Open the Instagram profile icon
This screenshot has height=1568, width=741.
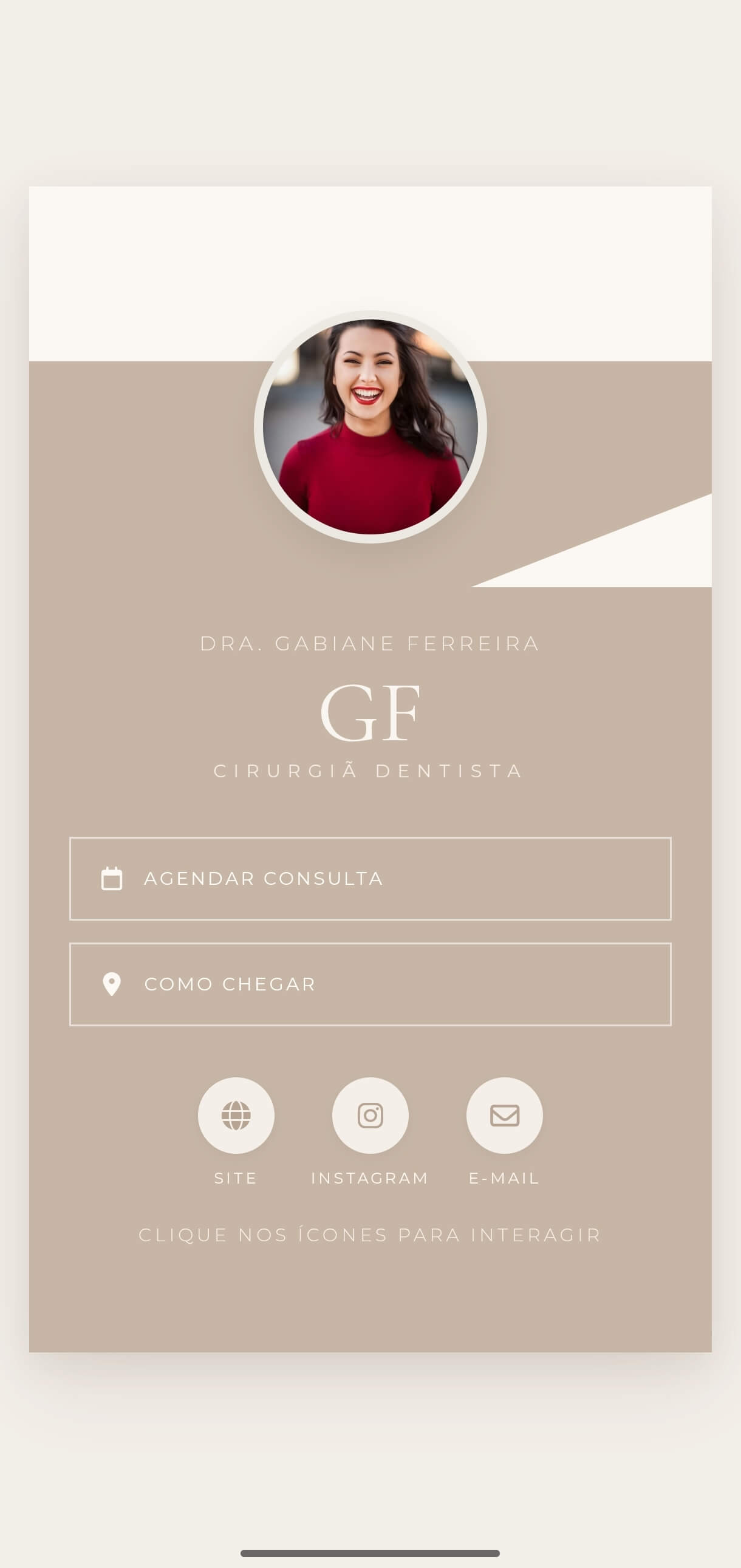click(370, 1115)
